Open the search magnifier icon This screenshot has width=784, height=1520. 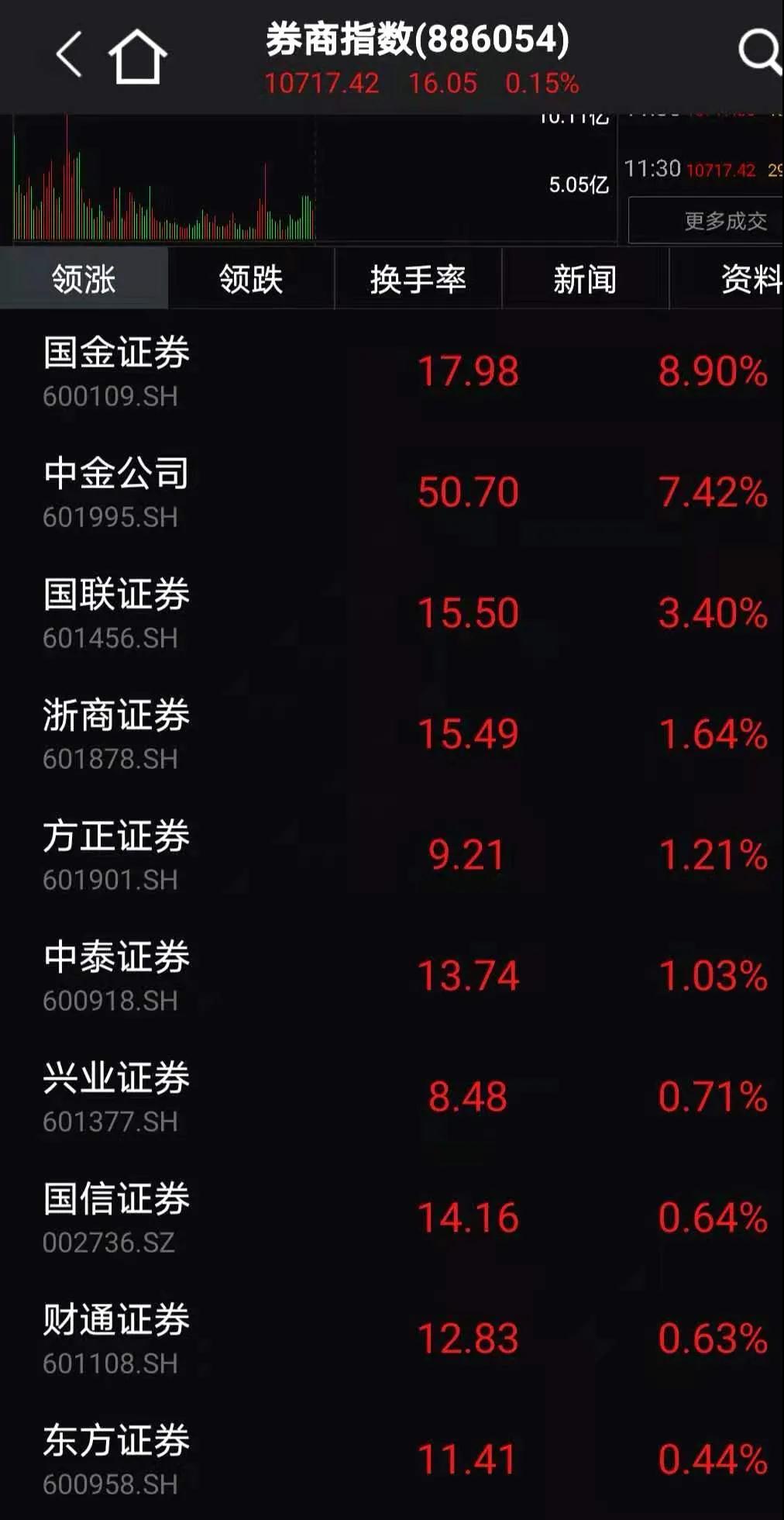760,52
